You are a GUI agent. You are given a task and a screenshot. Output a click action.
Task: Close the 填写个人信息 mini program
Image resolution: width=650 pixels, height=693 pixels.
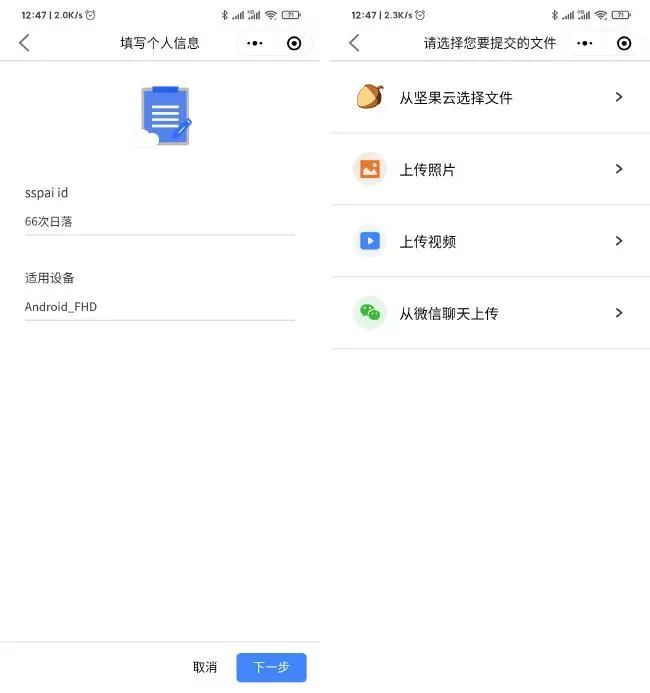[x=294, y=43]
